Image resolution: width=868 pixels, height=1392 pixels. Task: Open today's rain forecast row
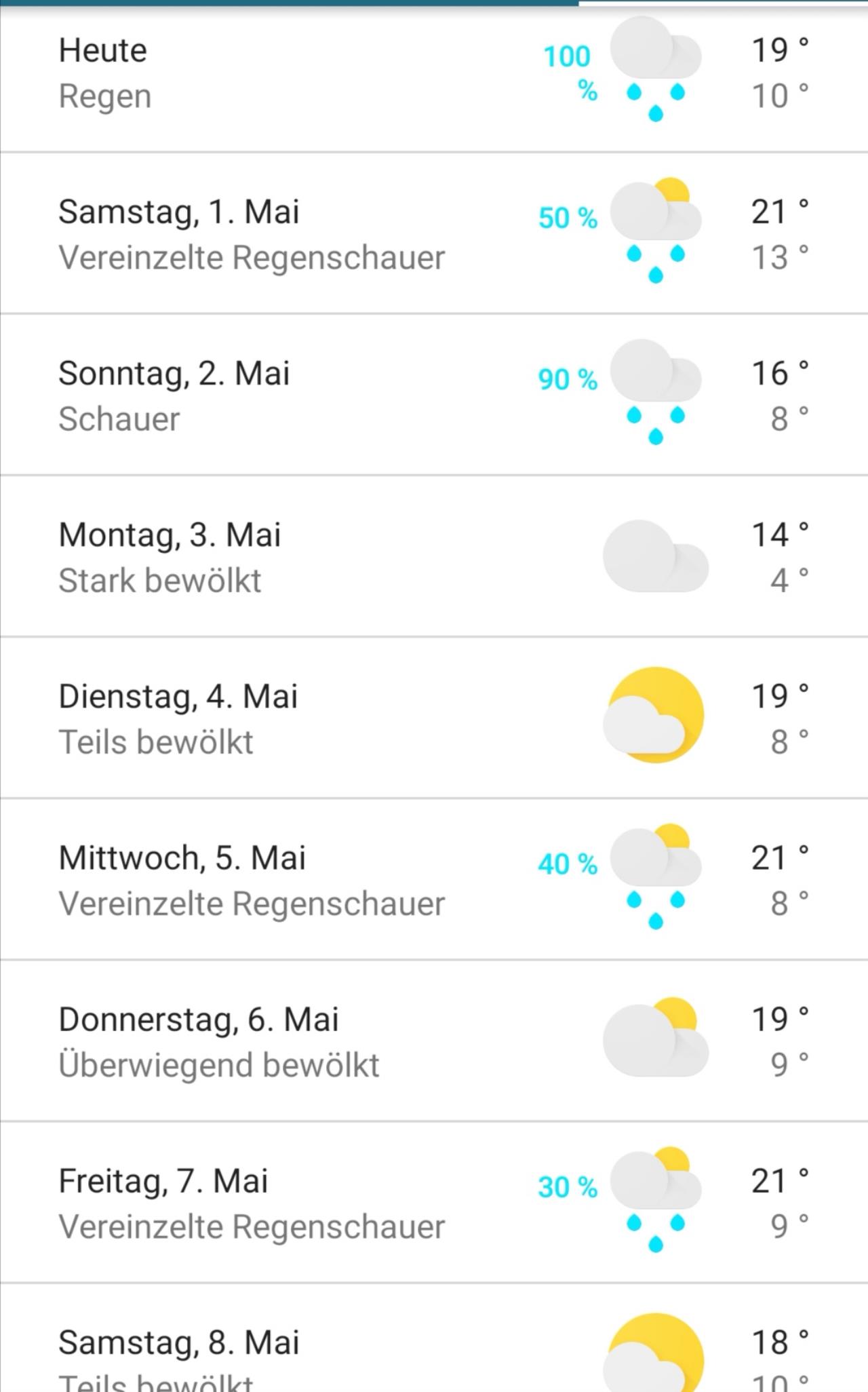(x=434, y=75)
